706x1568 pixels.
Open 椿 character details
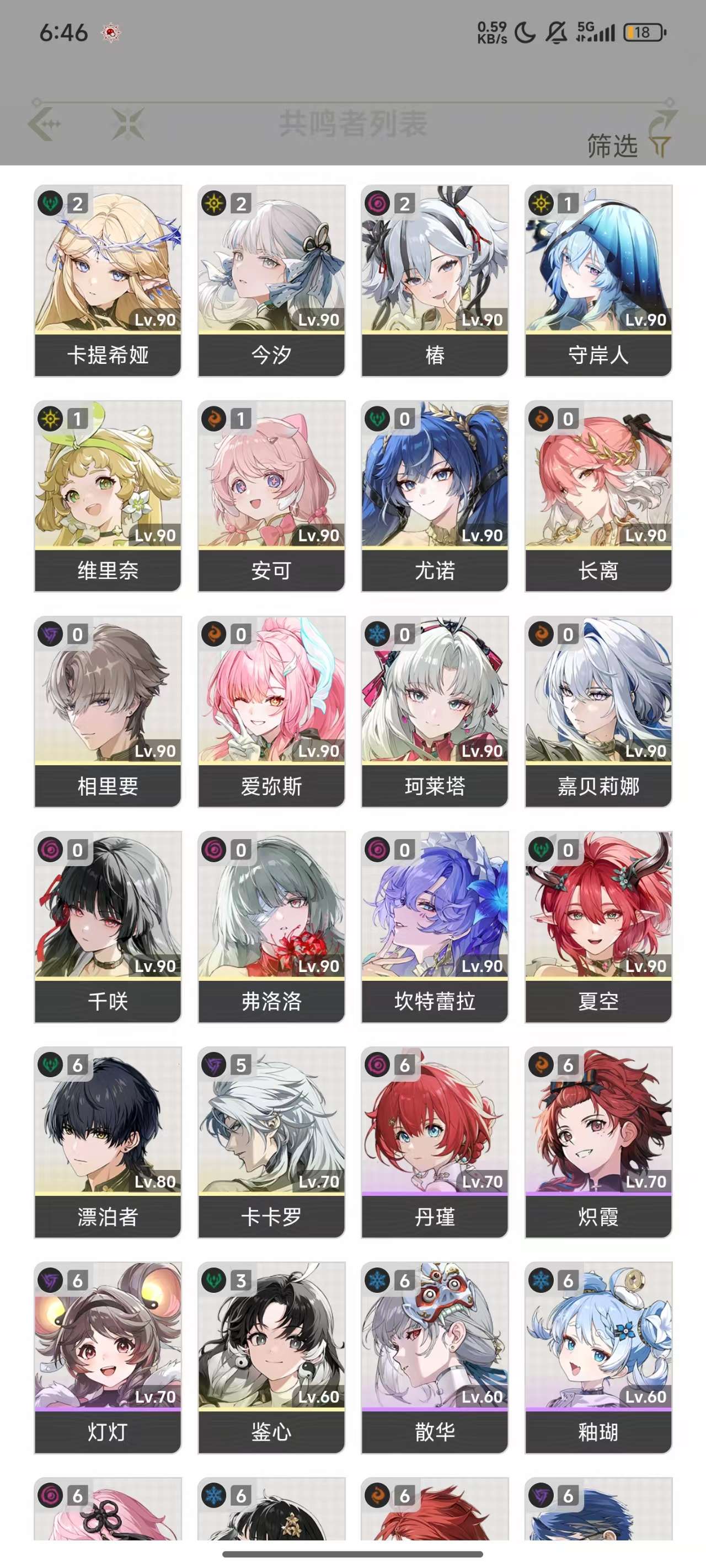pos(434,281)
